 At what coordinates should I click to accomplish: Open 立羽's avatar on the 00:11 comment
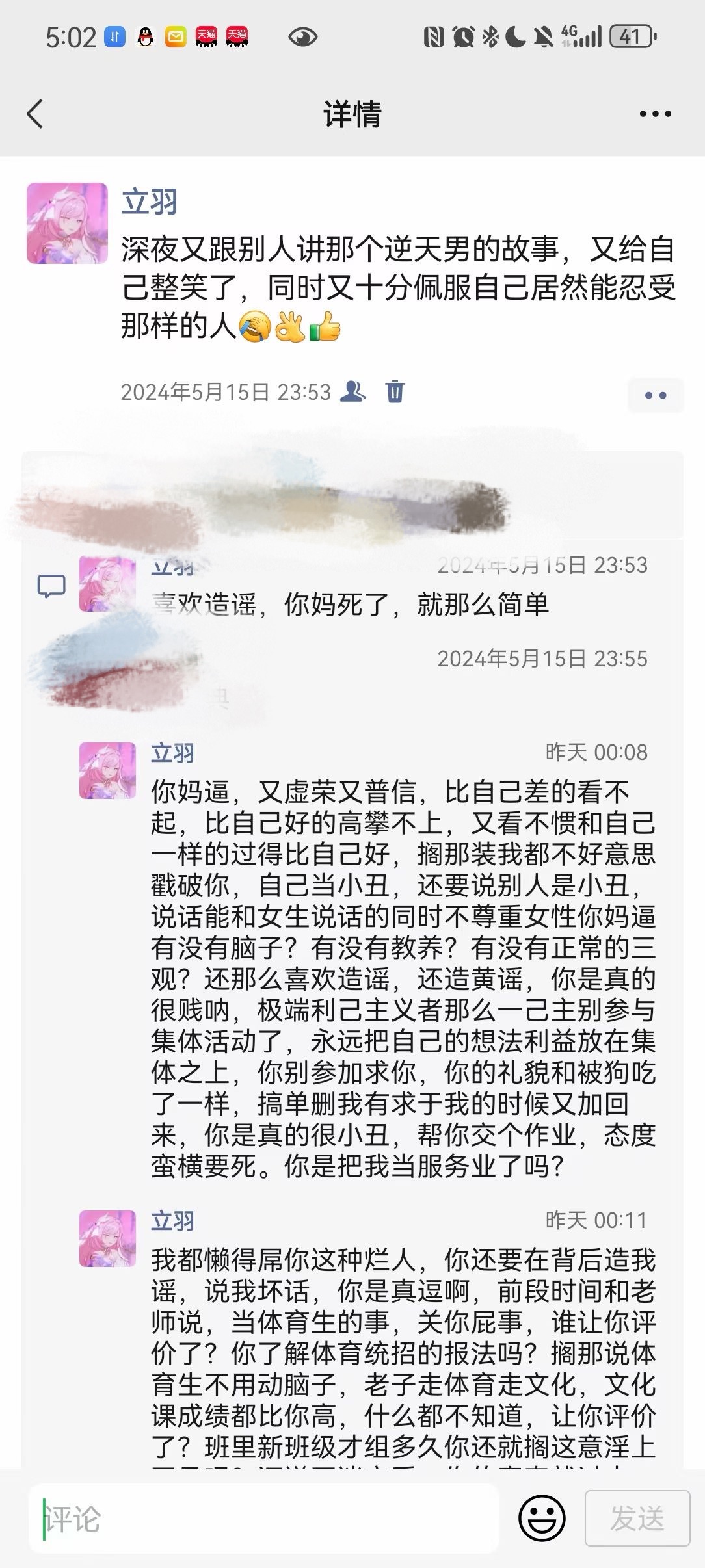pos(107,1238)
